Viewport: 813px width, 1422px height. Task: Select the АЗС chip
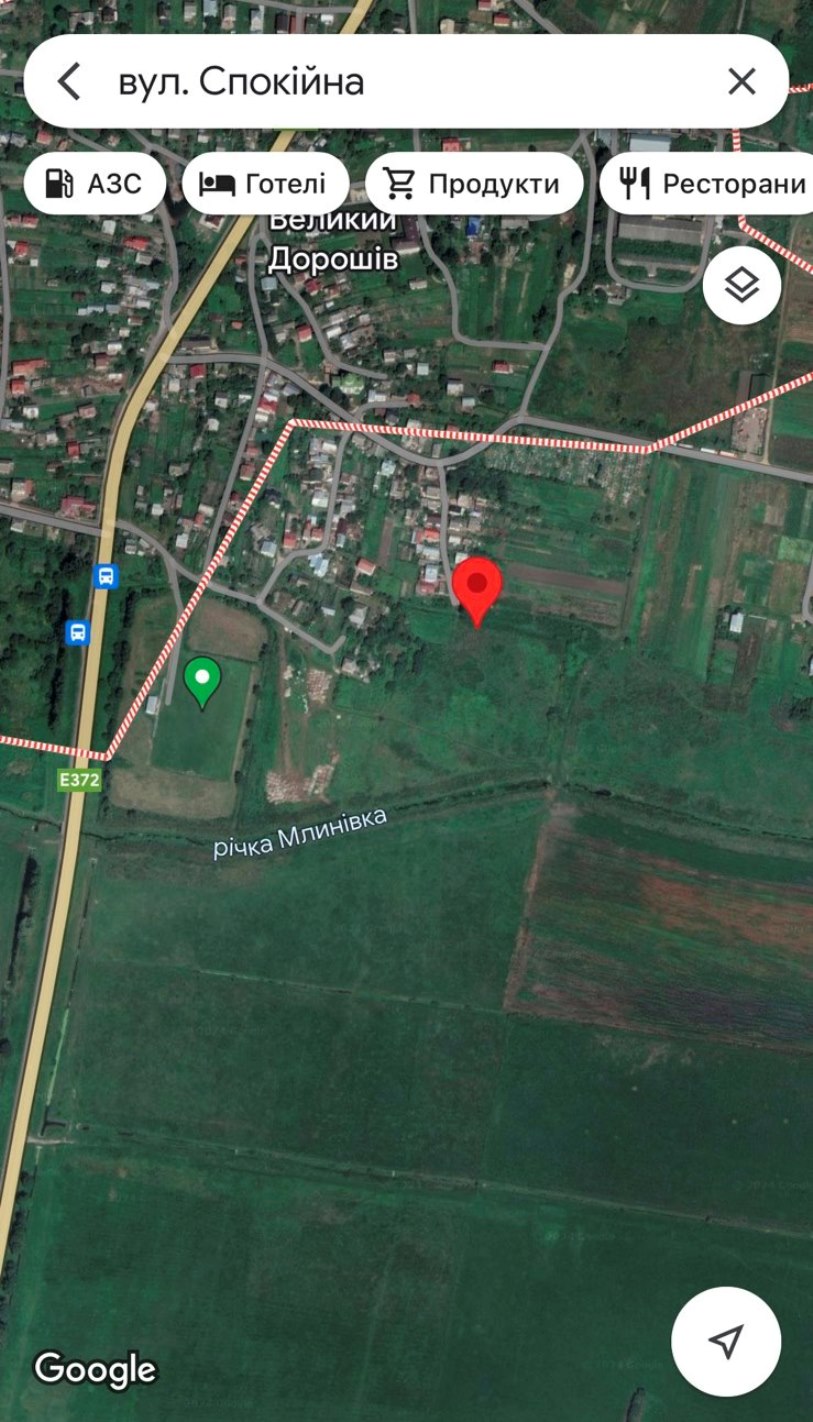pyautogui.click(x=95, y=183)
